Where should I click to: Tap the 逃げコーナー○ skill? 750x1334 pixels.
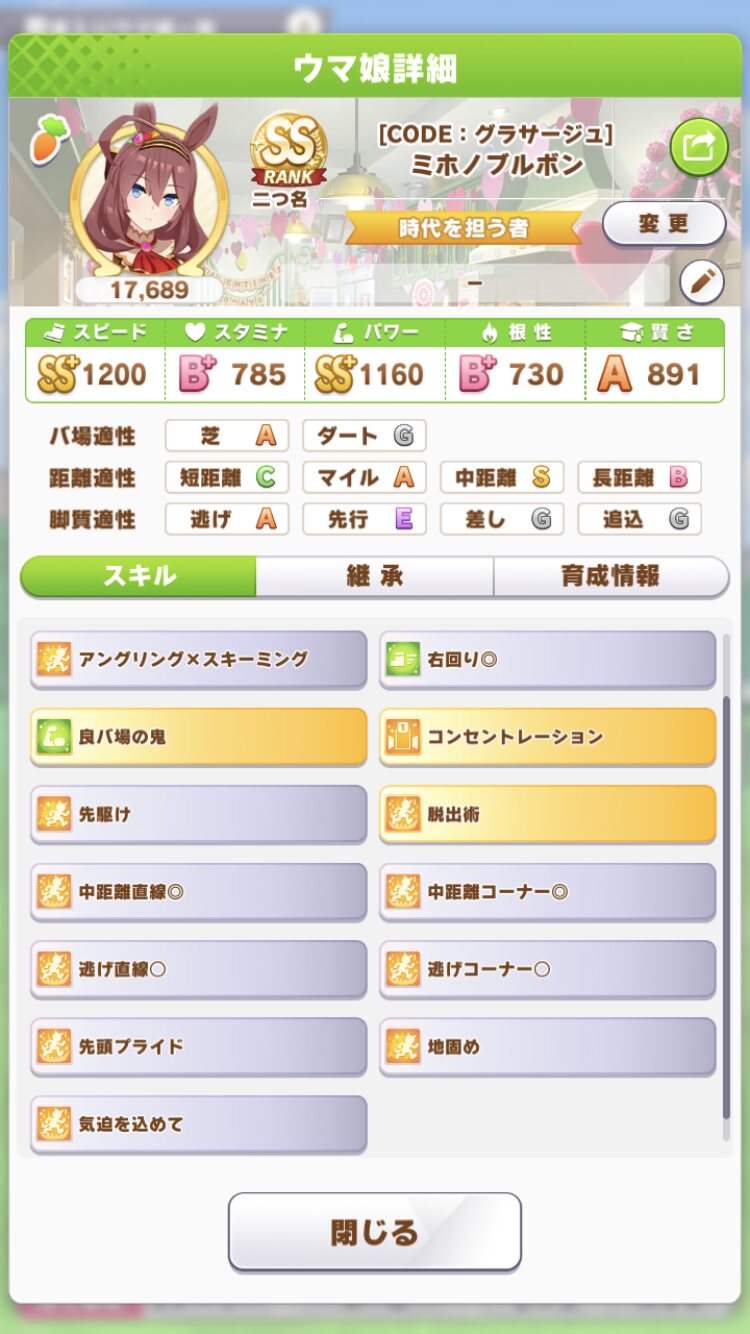coord(547,969)
